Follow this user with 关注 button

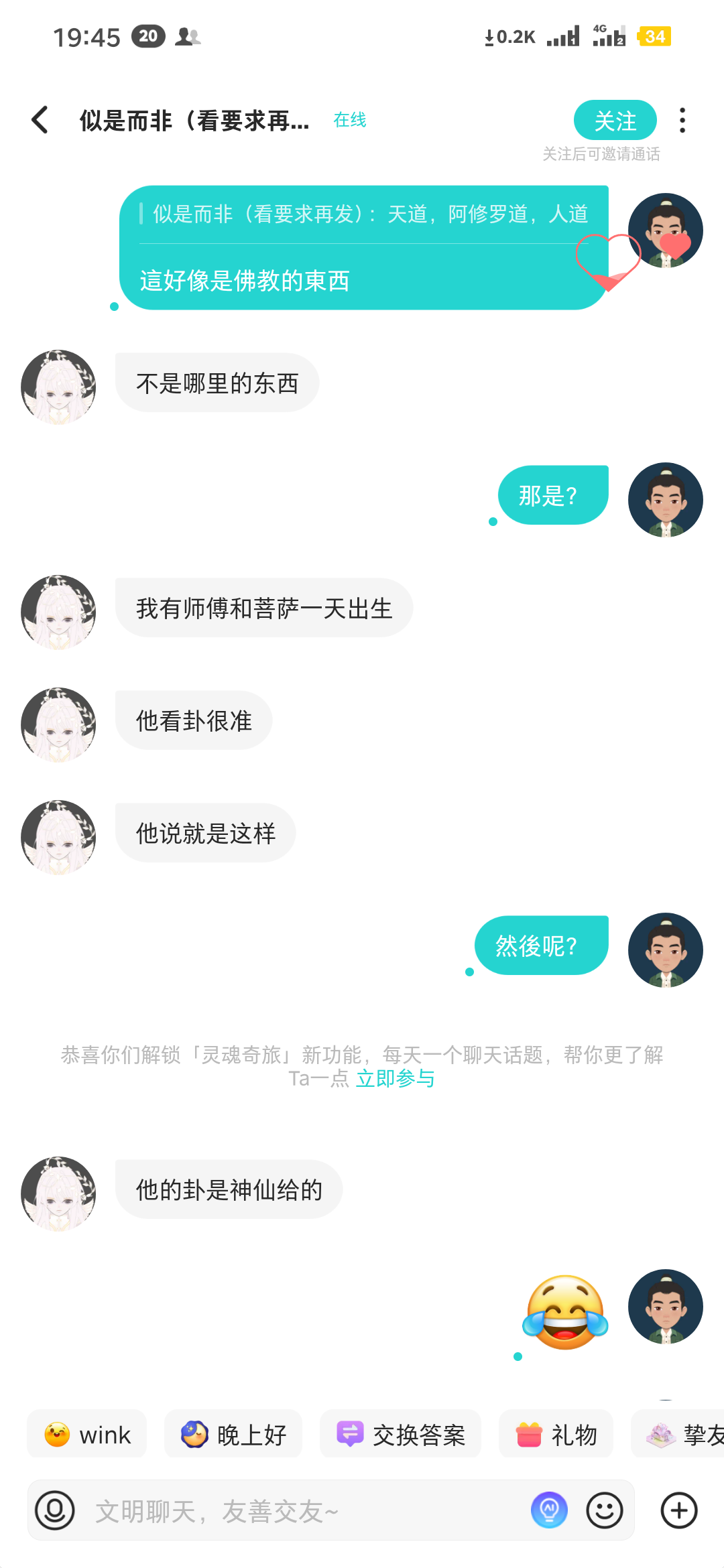pos(615,121)
